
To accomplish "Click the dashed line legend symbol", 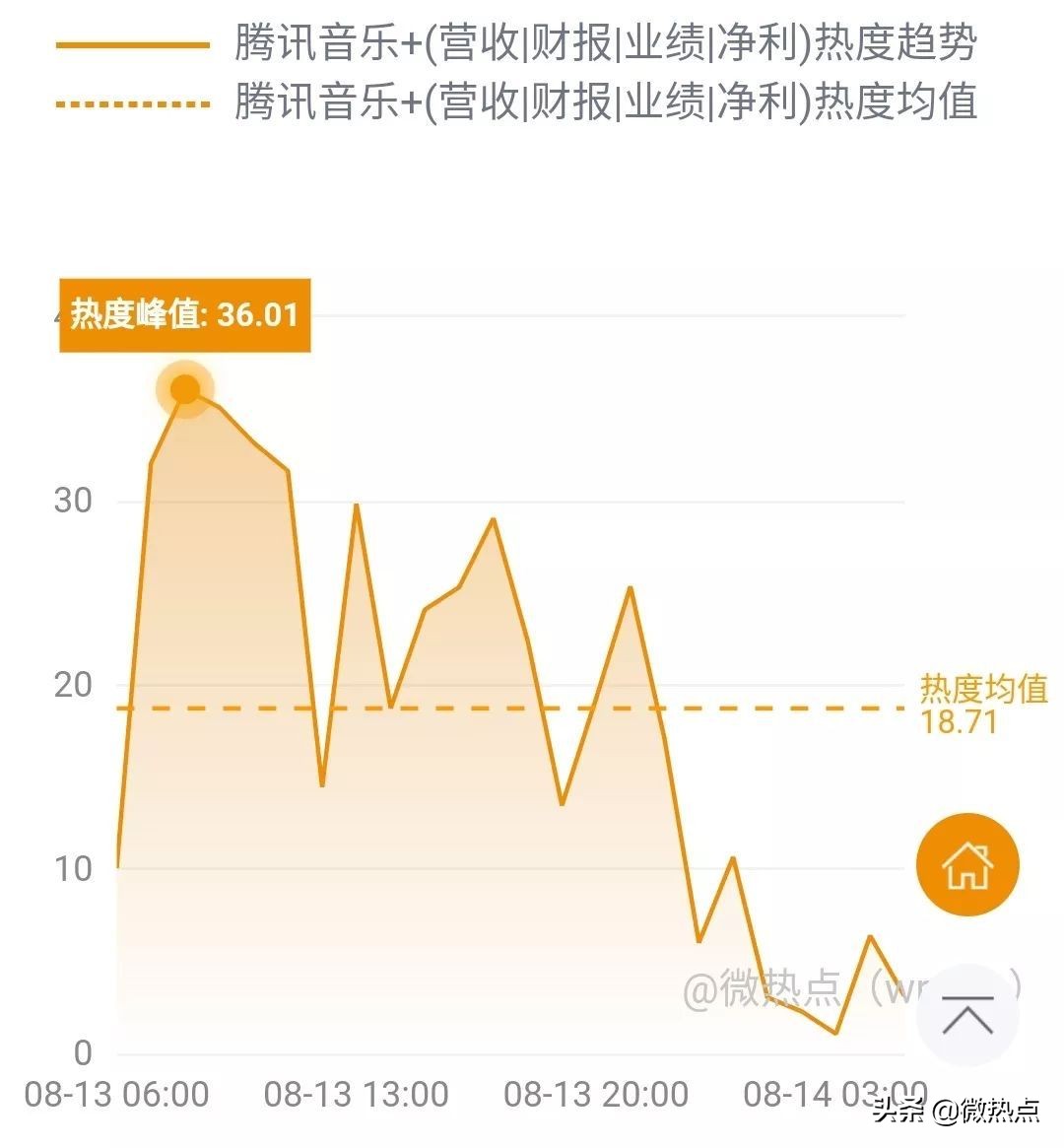I will click(135, 101).
